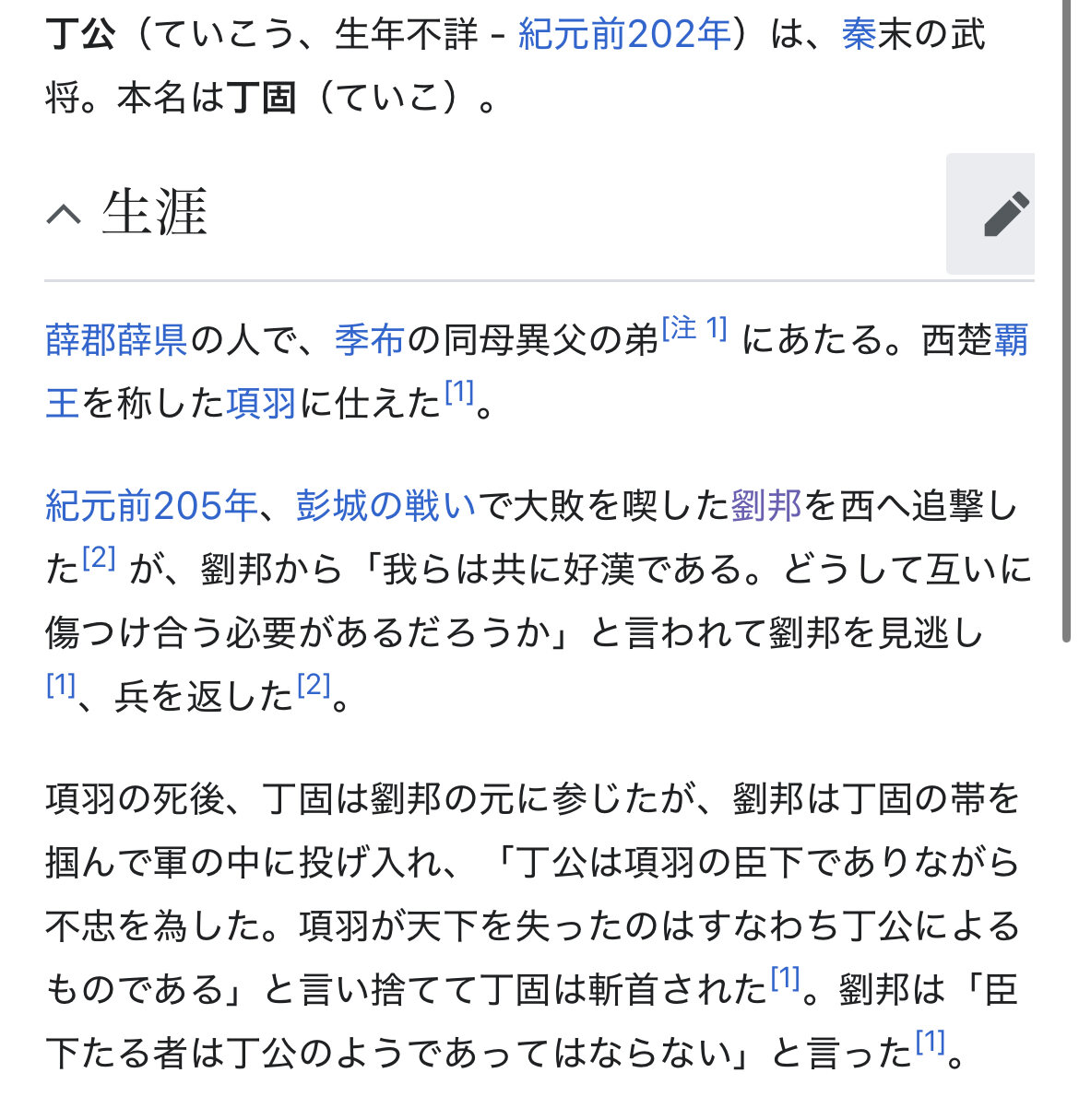Image resolution: width=1079 pixels, height=1120 pixels.
Task: Open the 秦 link
Action: pos(859,35)
